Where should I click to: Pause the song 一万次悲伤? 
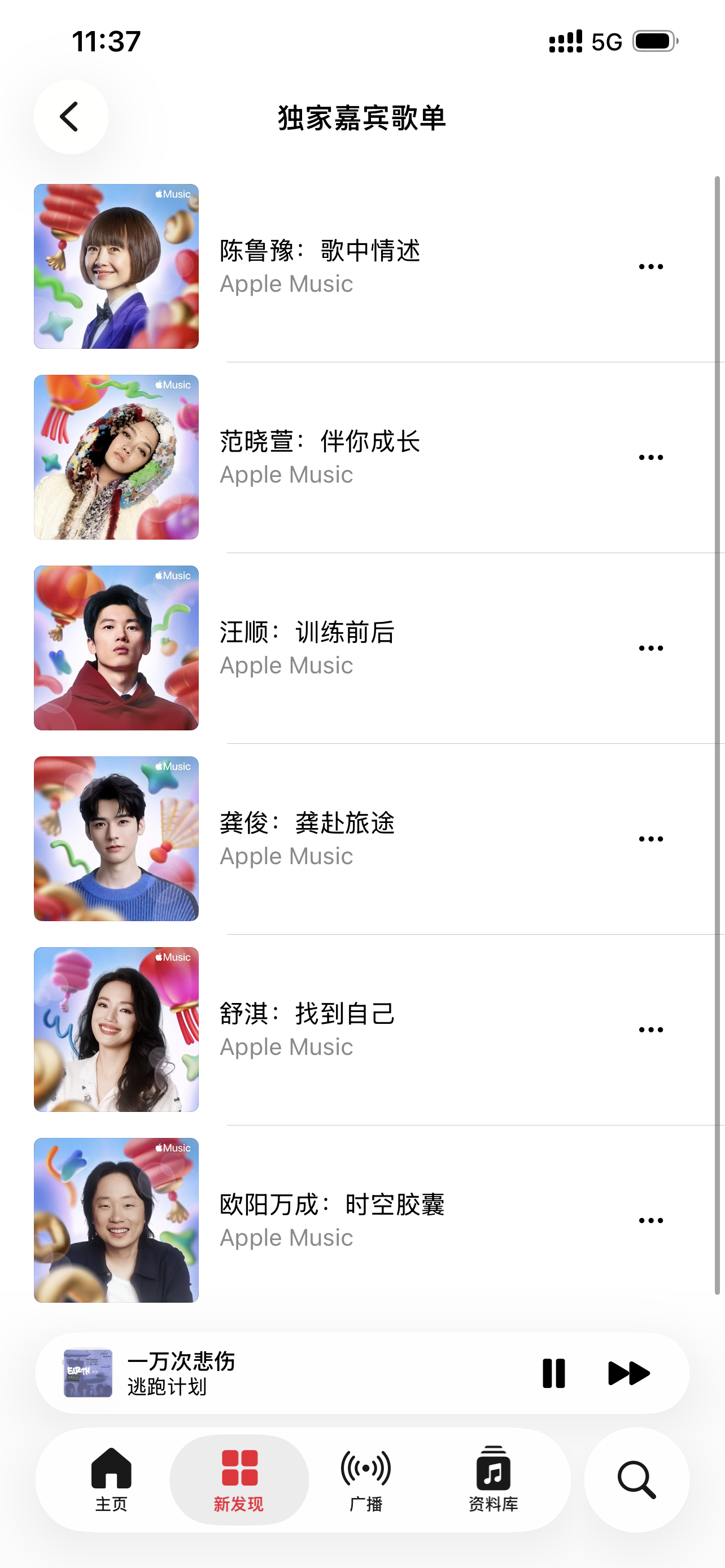click(x=553, y=1373)
